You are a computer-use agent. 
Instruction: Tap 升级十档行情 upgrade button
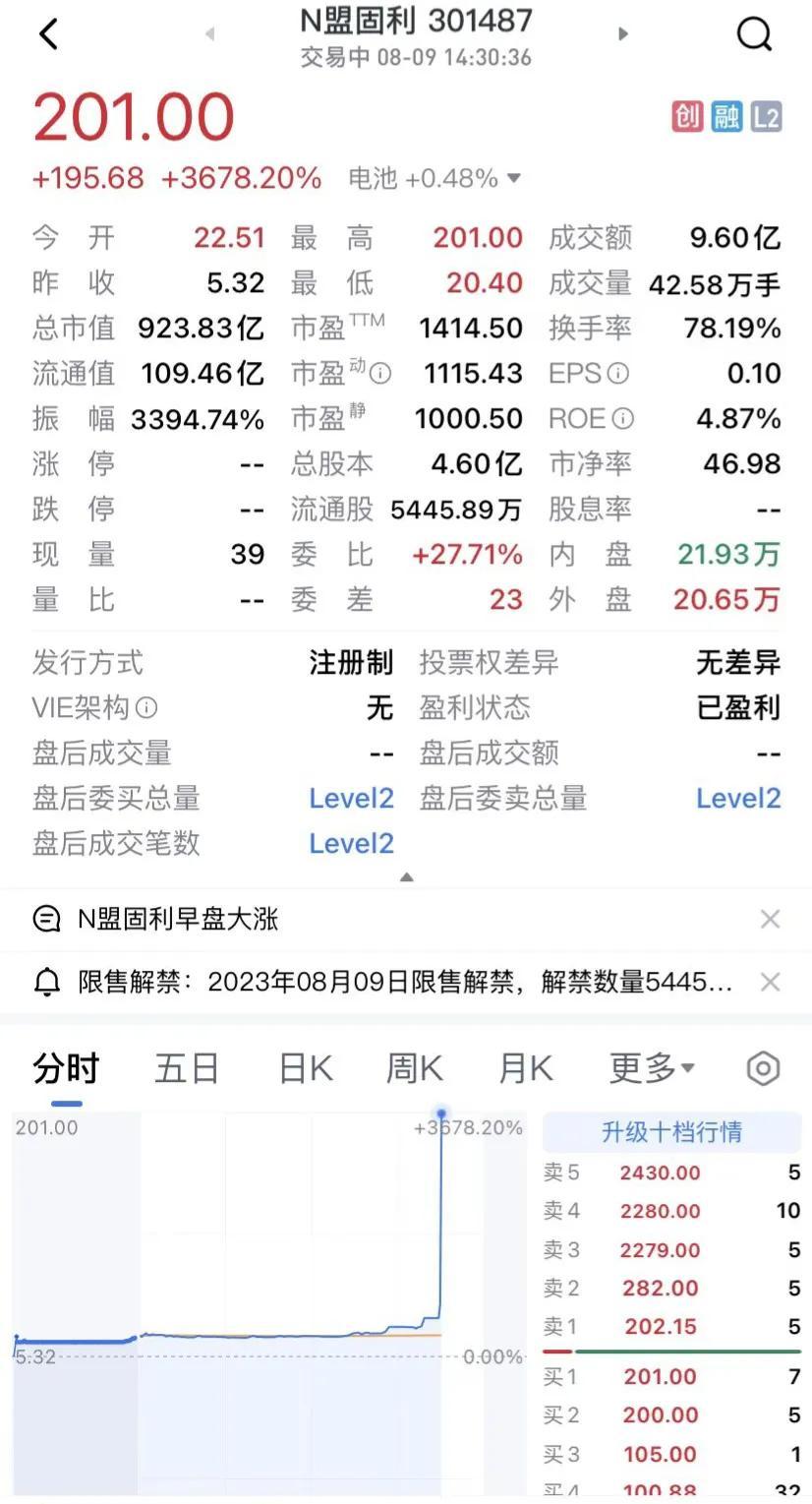pyautogui.click(x=671, y=1132)
